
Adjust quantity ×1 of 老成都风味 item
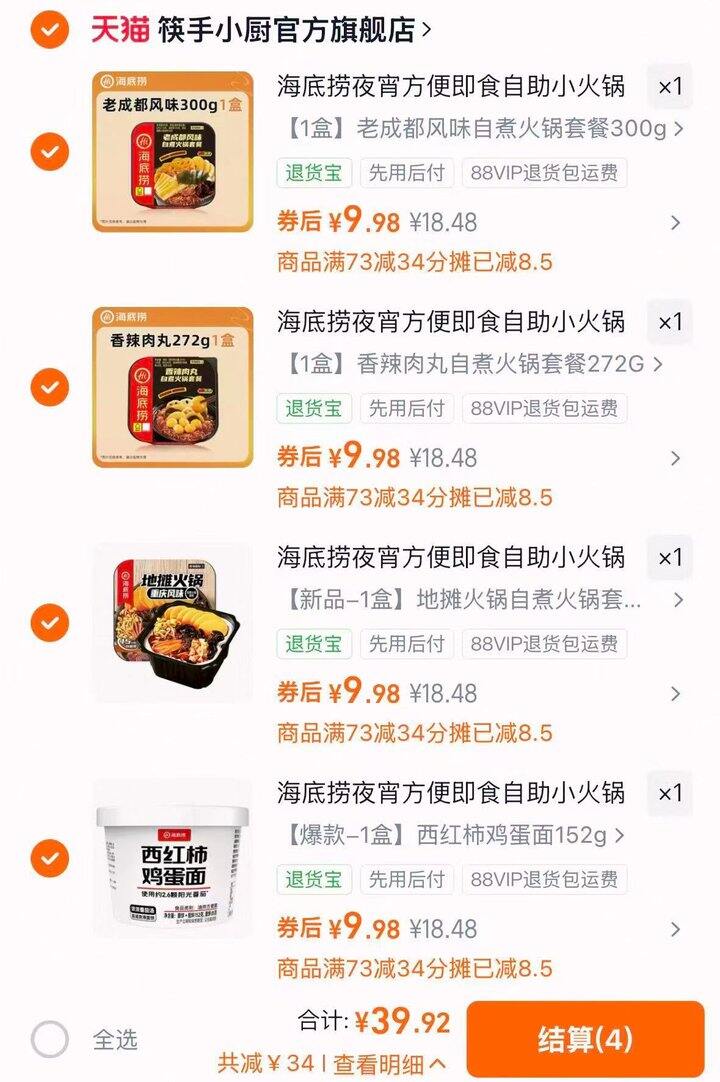669,87
